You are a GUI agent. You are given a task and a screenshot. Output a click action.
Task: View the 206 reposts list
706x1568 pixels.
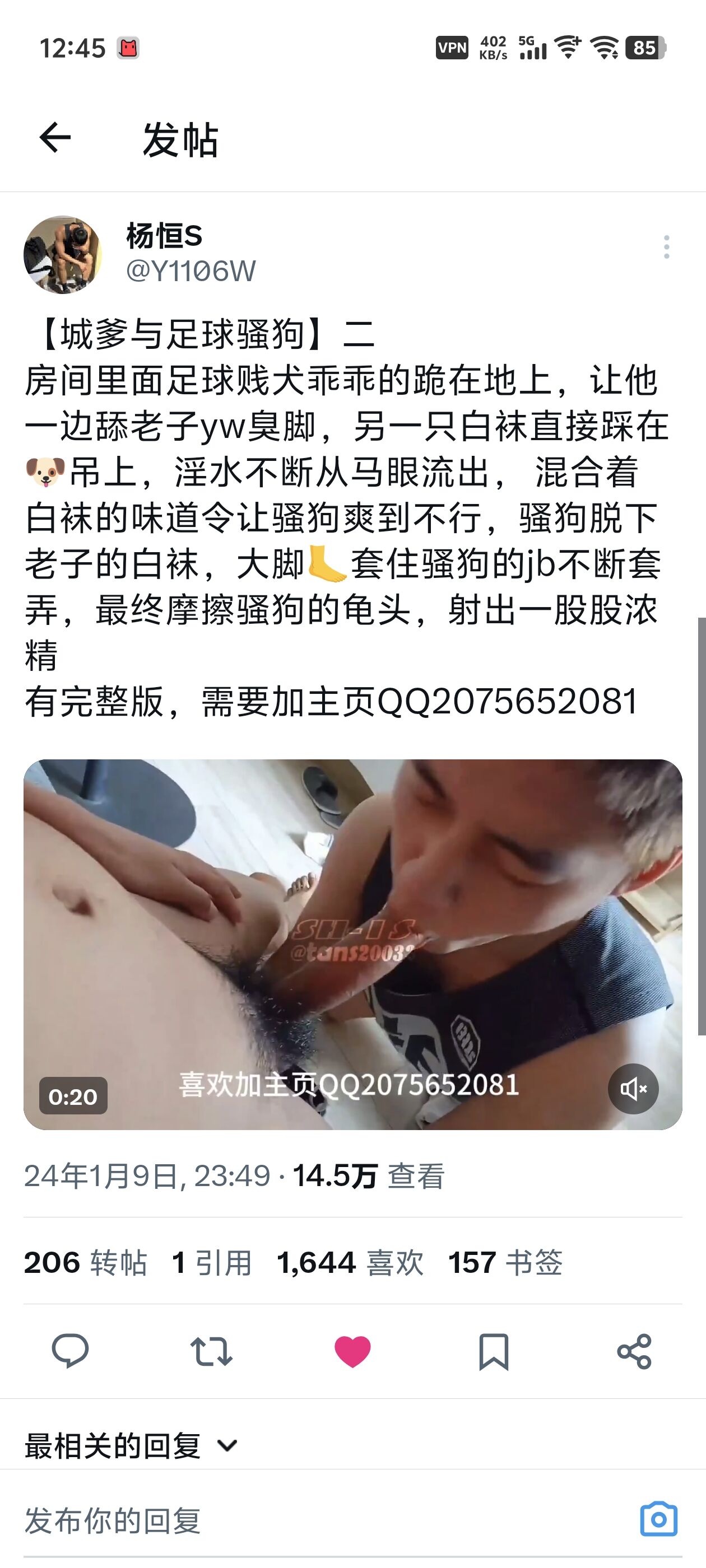click(x=86, y=1262)
